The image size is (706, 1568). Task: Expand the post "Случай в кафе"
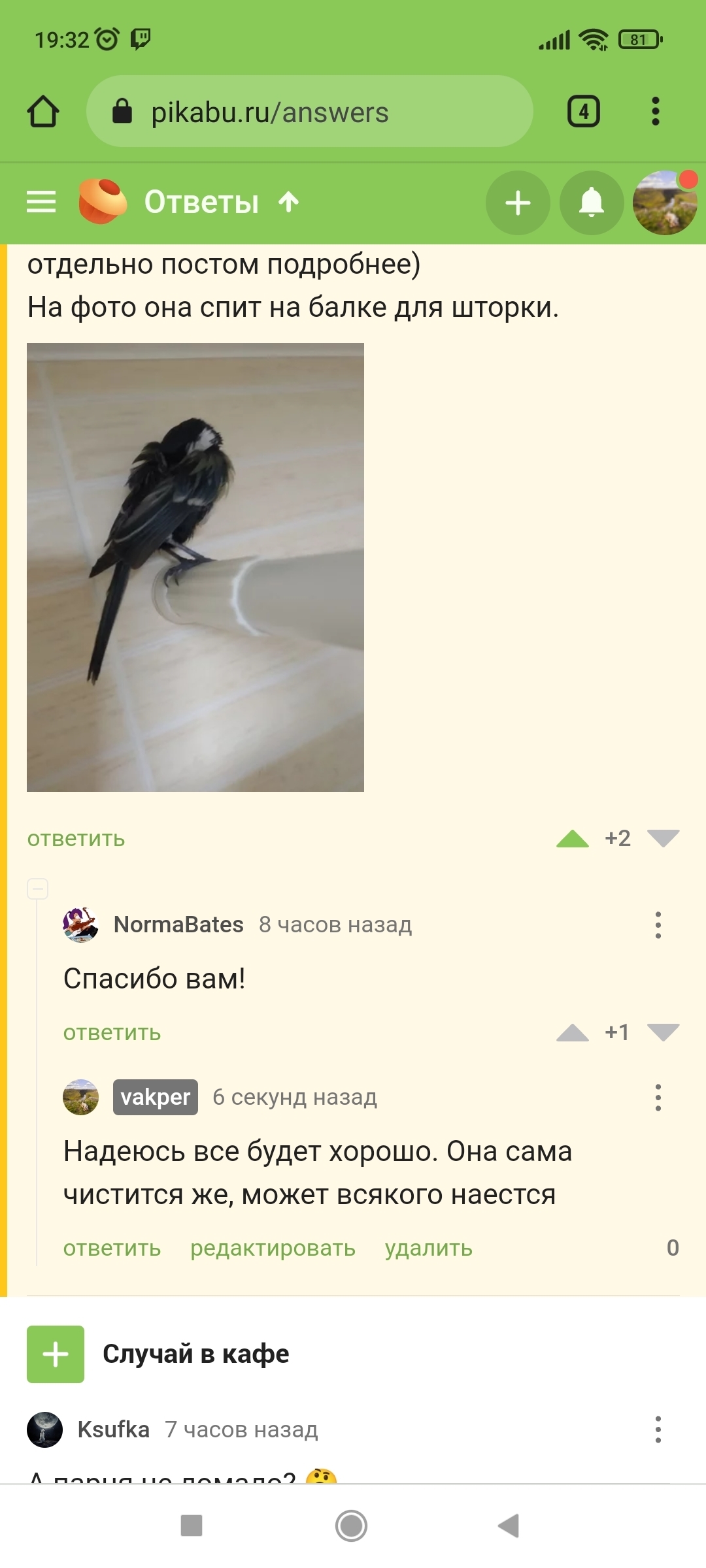(56, 1354)
